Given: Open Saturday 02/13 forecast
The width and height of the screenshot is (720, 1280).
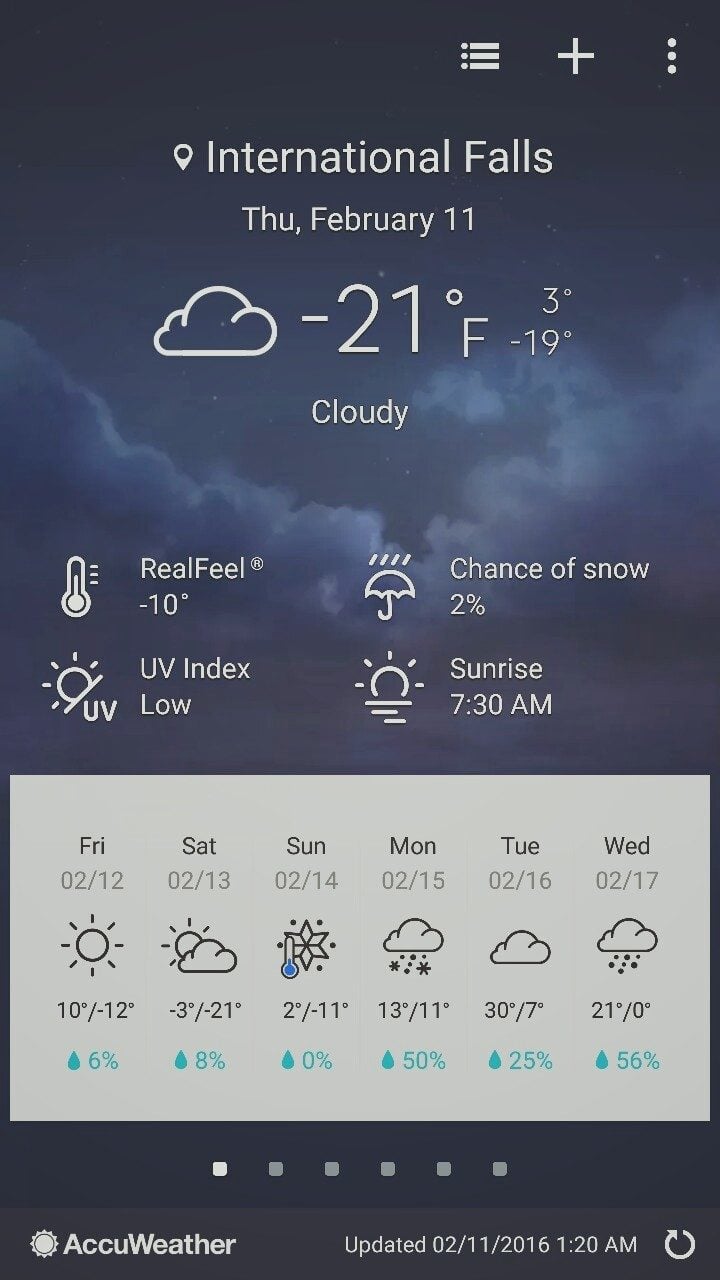Looking at the screenshot, I should click(199, 950).
